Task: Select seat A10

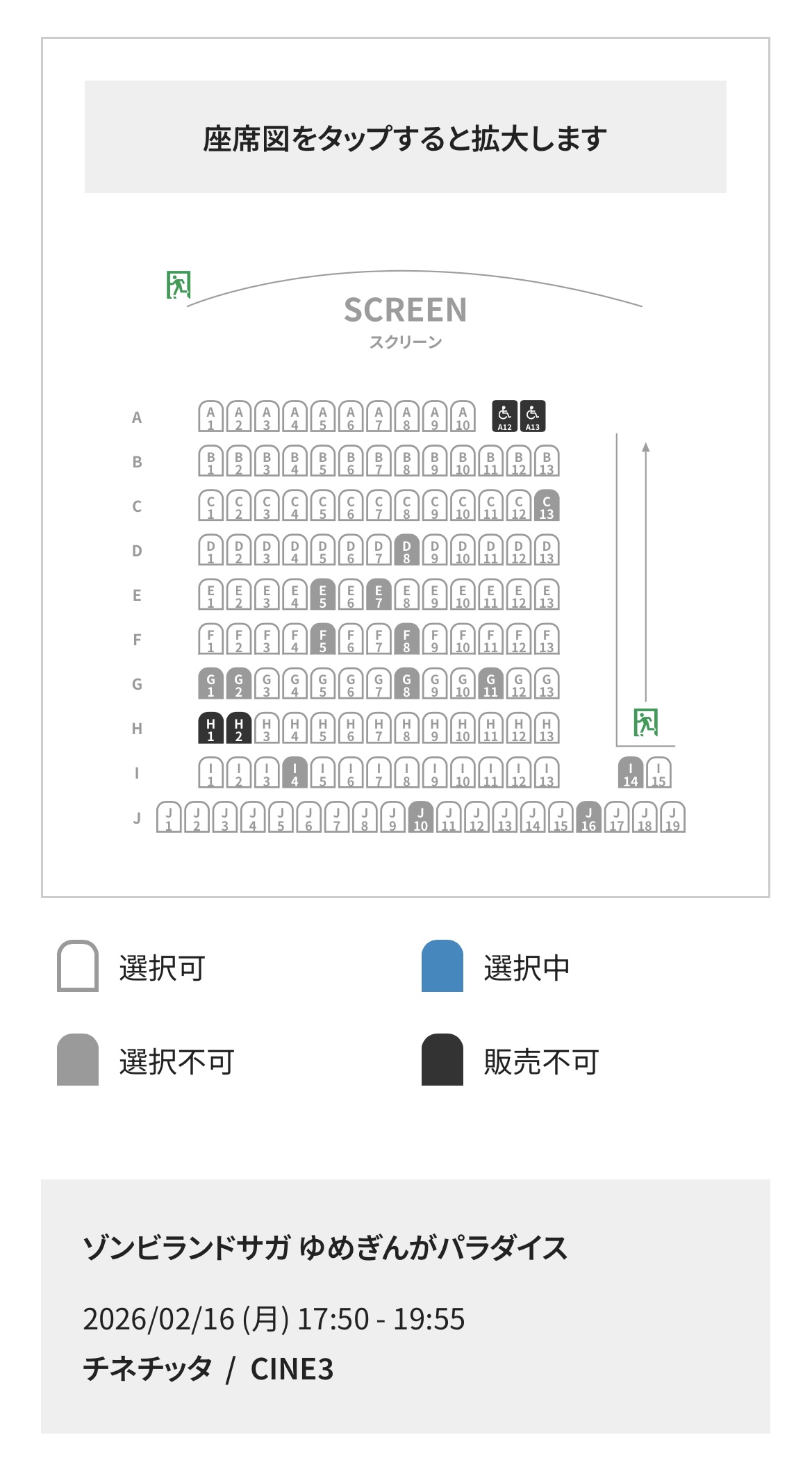Action: tap(463, 417)
